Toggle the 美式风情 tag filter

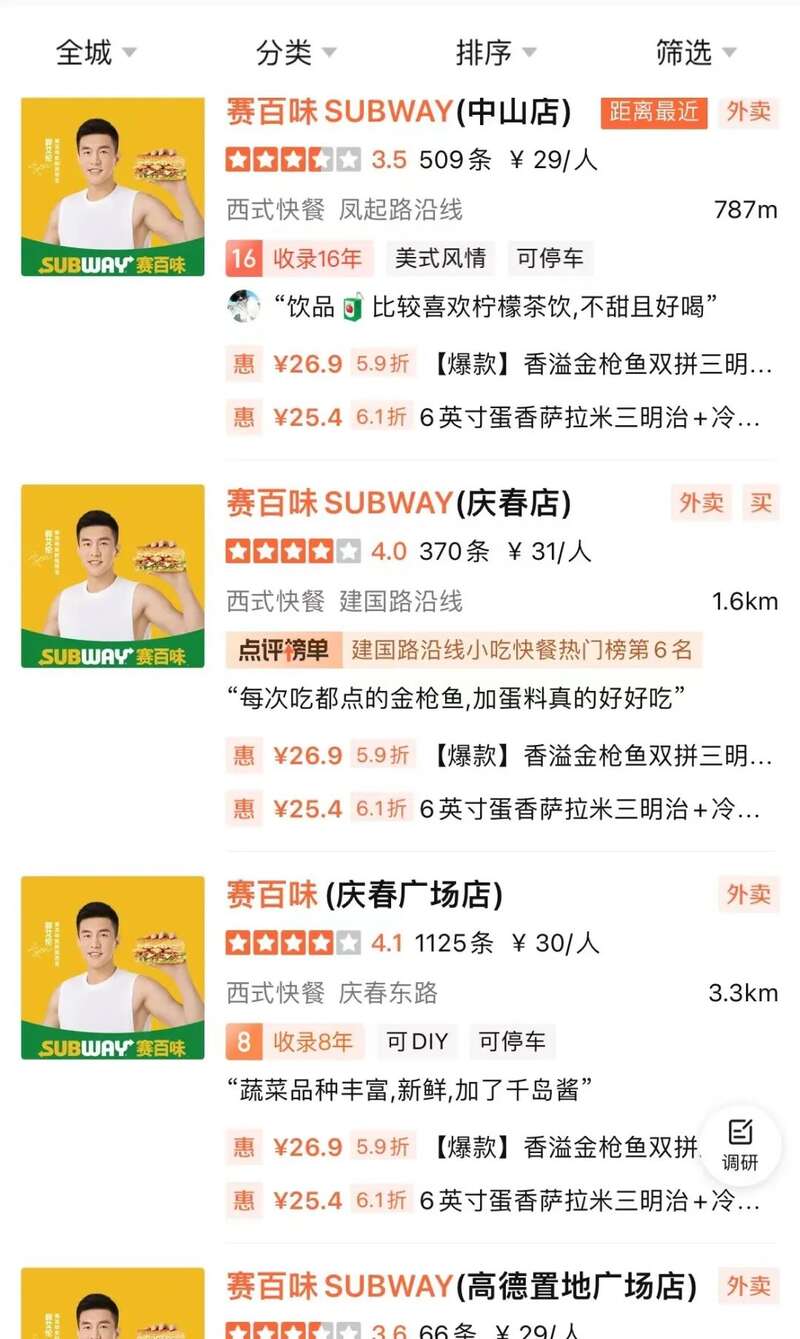[442, 258]
